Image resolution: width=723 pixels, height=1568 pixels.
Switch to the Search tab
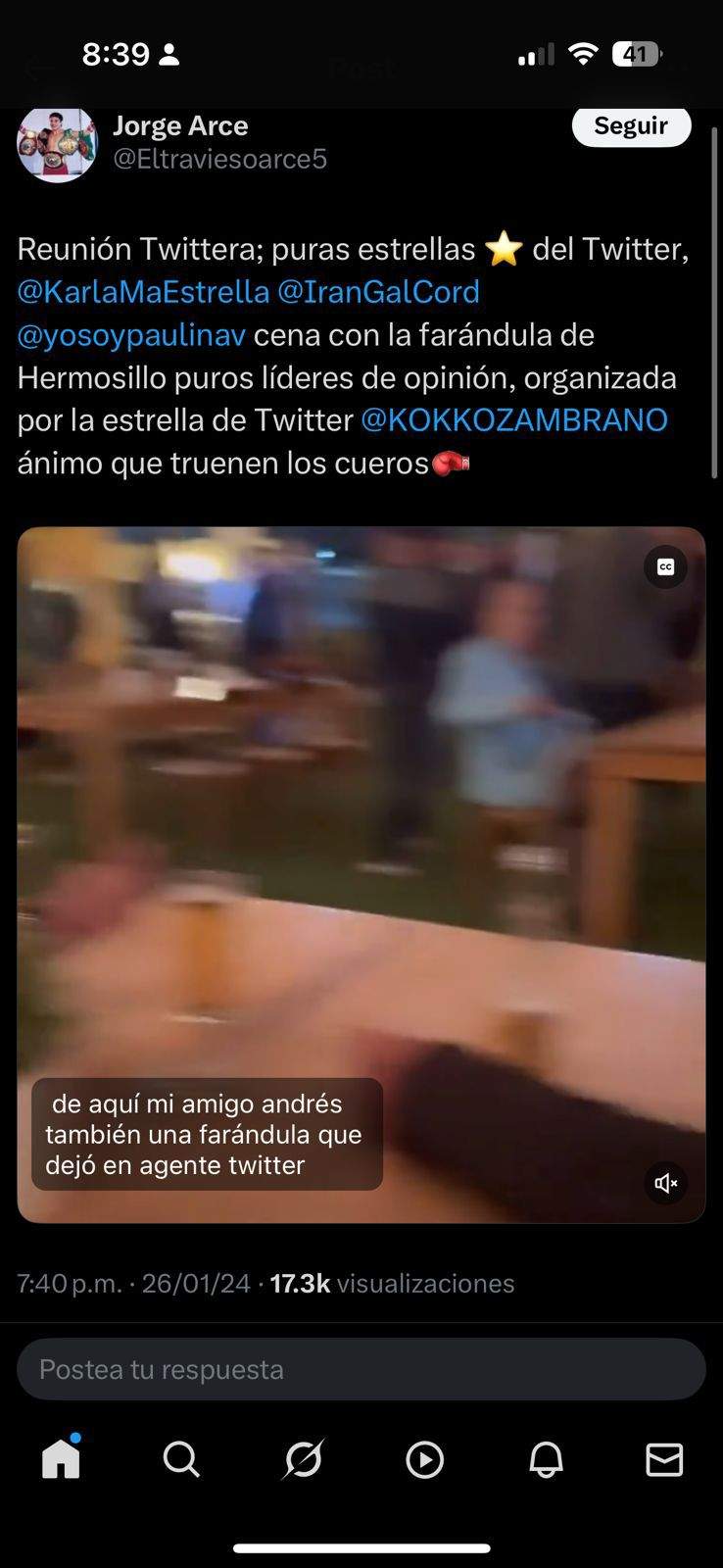coord(181,1459)
